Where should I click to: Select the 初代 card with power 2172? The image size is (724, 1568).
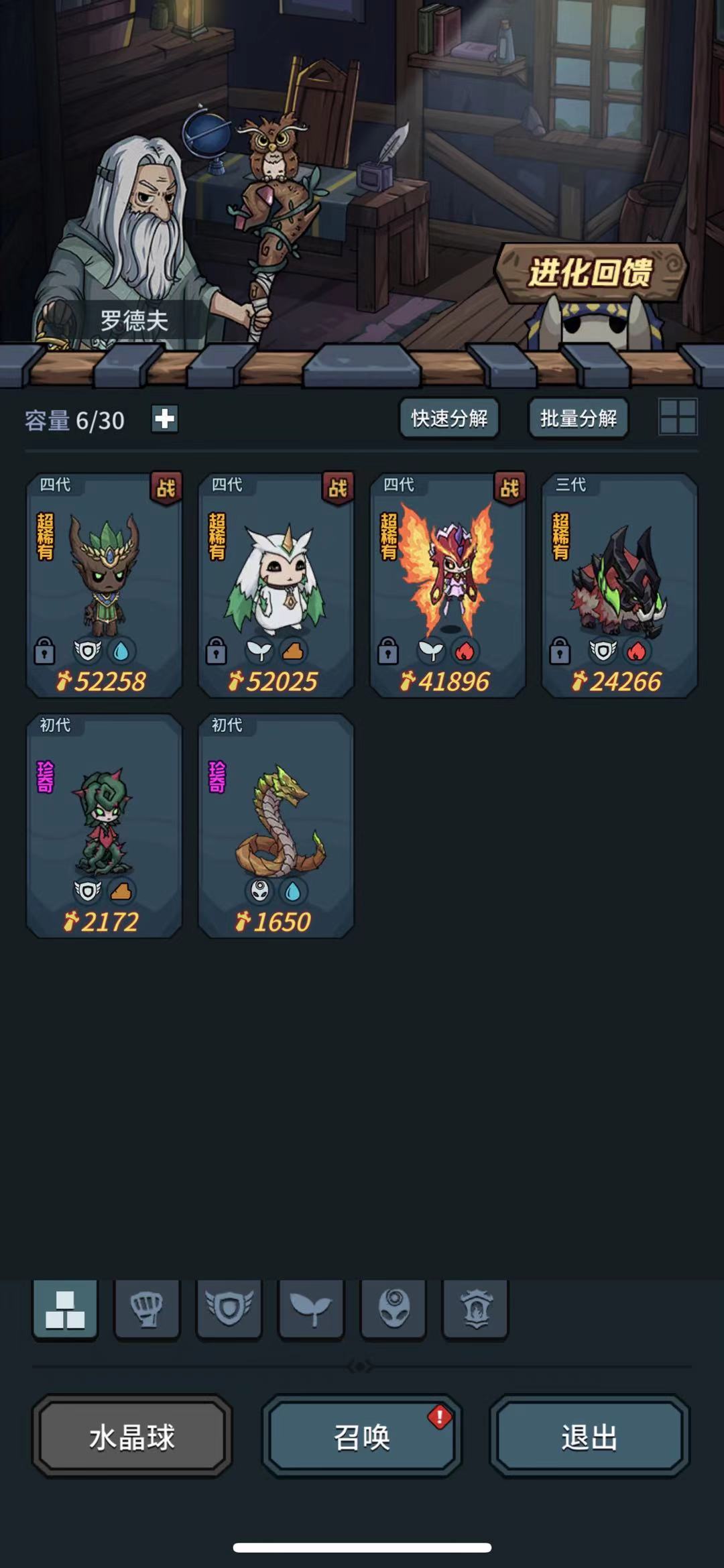click(104, 825)
